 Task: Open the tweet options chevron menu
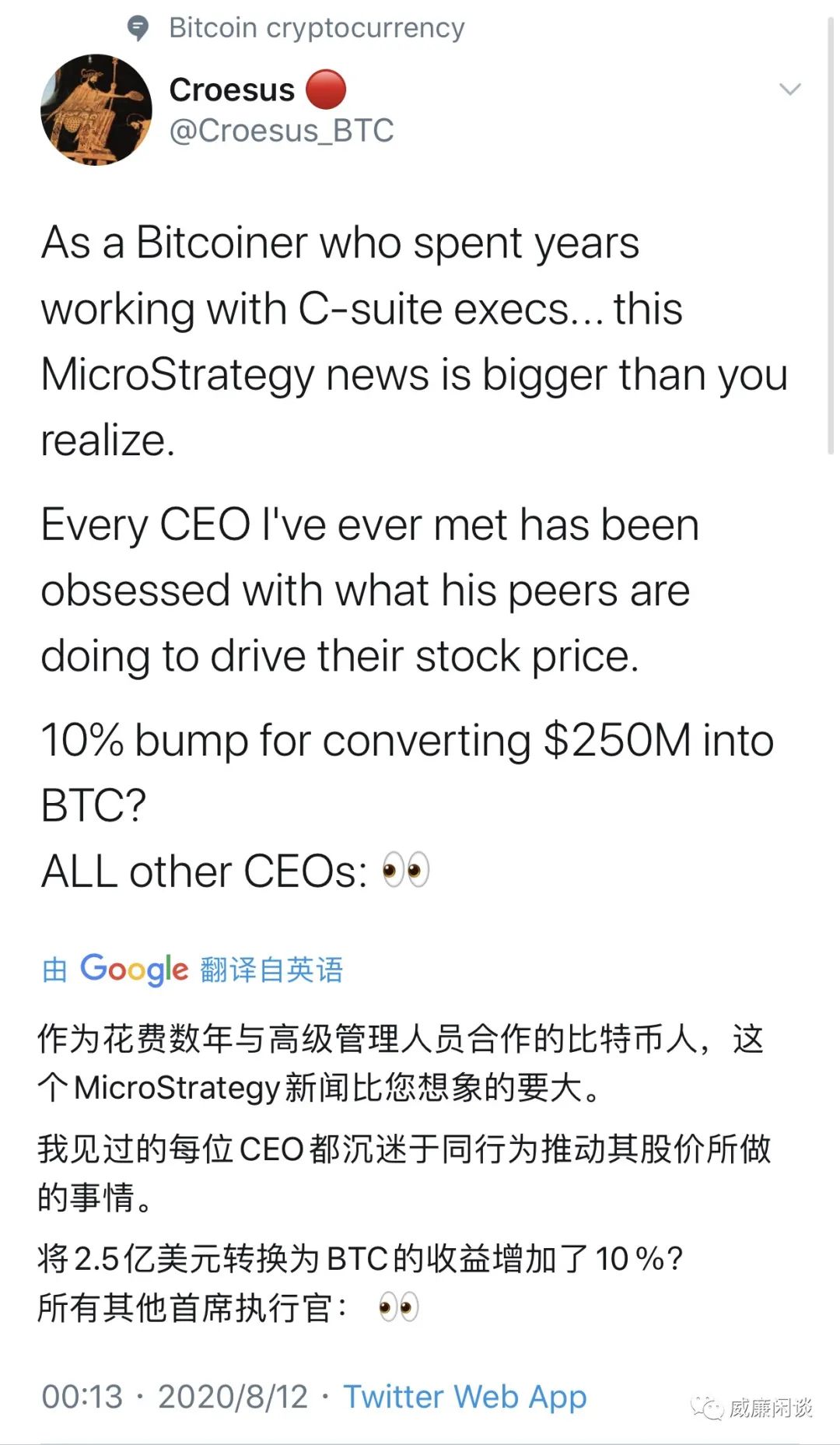coord(789,89)
